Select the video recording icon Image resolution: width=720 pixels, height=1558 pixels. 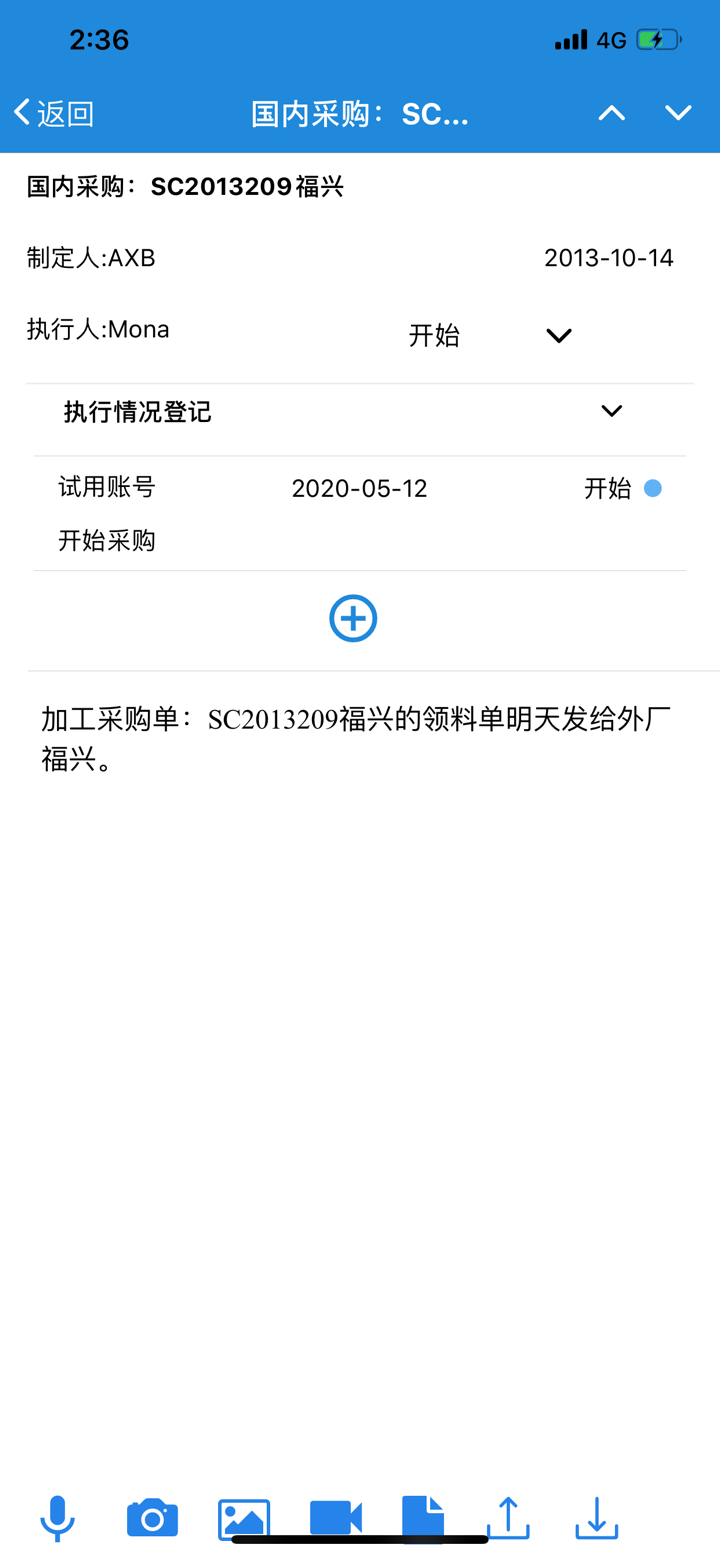pos(337,1519)
